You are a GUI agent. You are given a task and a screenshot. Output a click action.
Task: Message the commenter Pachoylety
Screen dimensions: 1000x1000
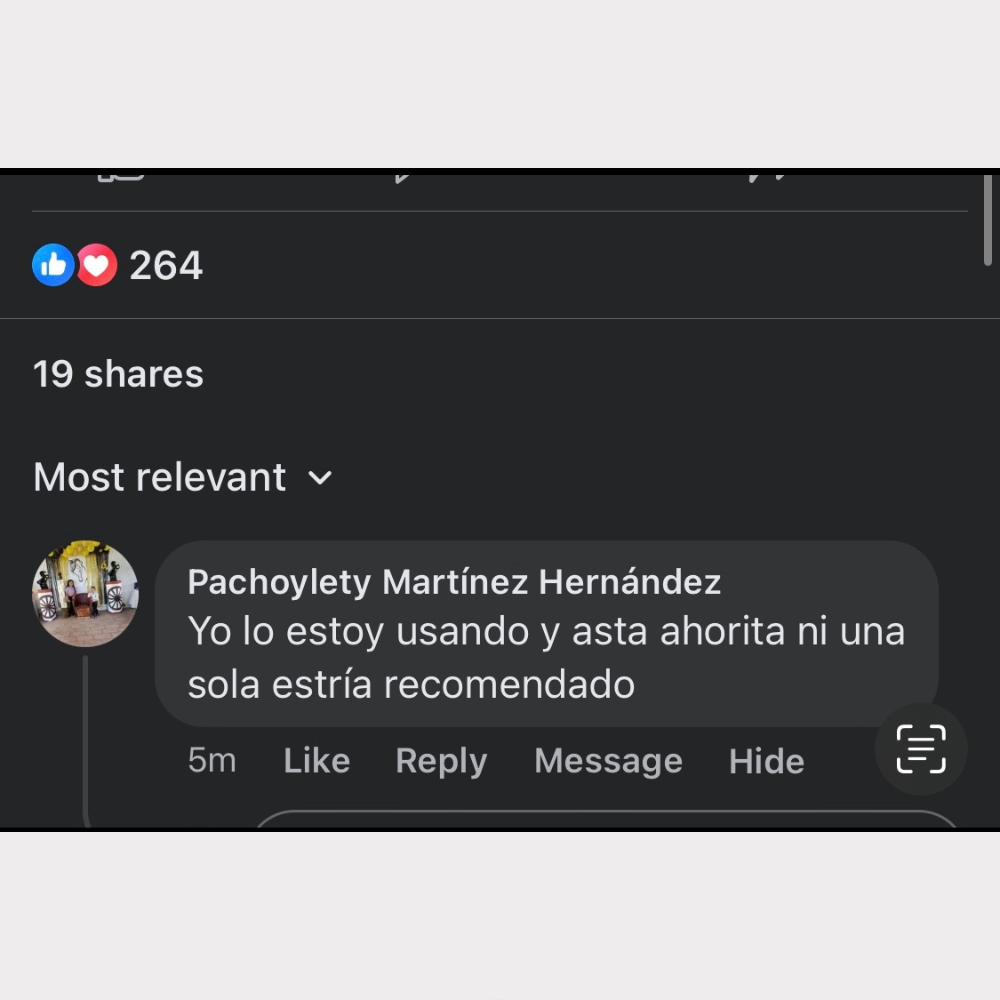[x=608, y=761]
